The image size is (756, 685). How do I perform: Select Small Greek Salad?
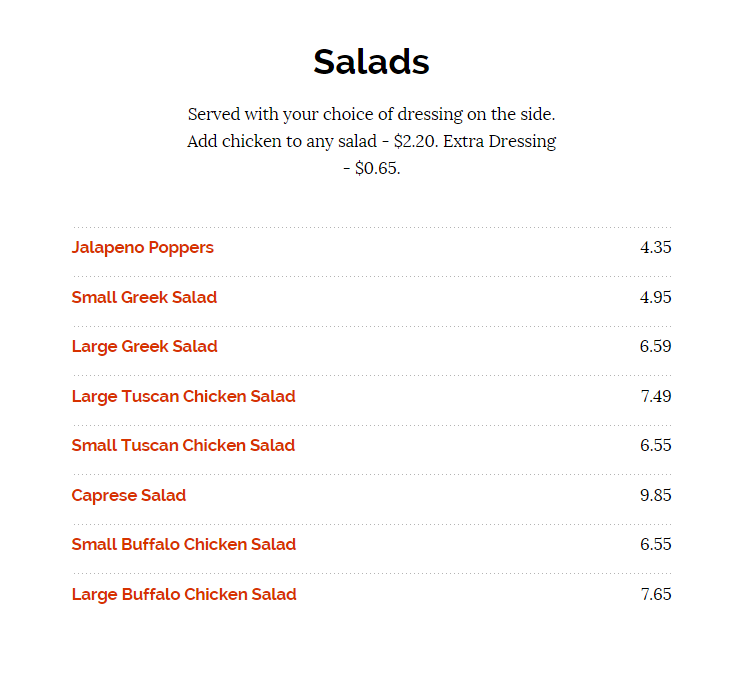click(x=145, y=297)
